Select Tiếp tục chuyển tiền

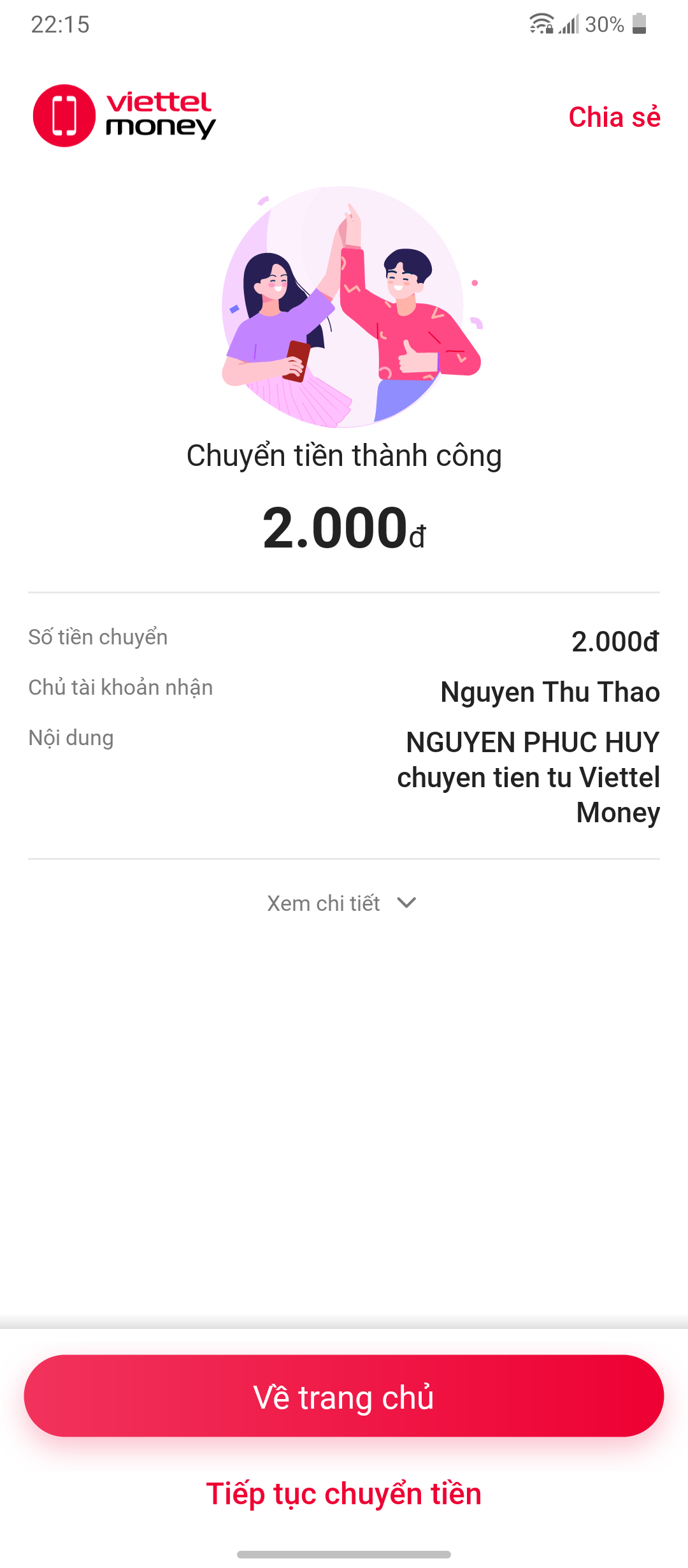(x=344, y=1494)
